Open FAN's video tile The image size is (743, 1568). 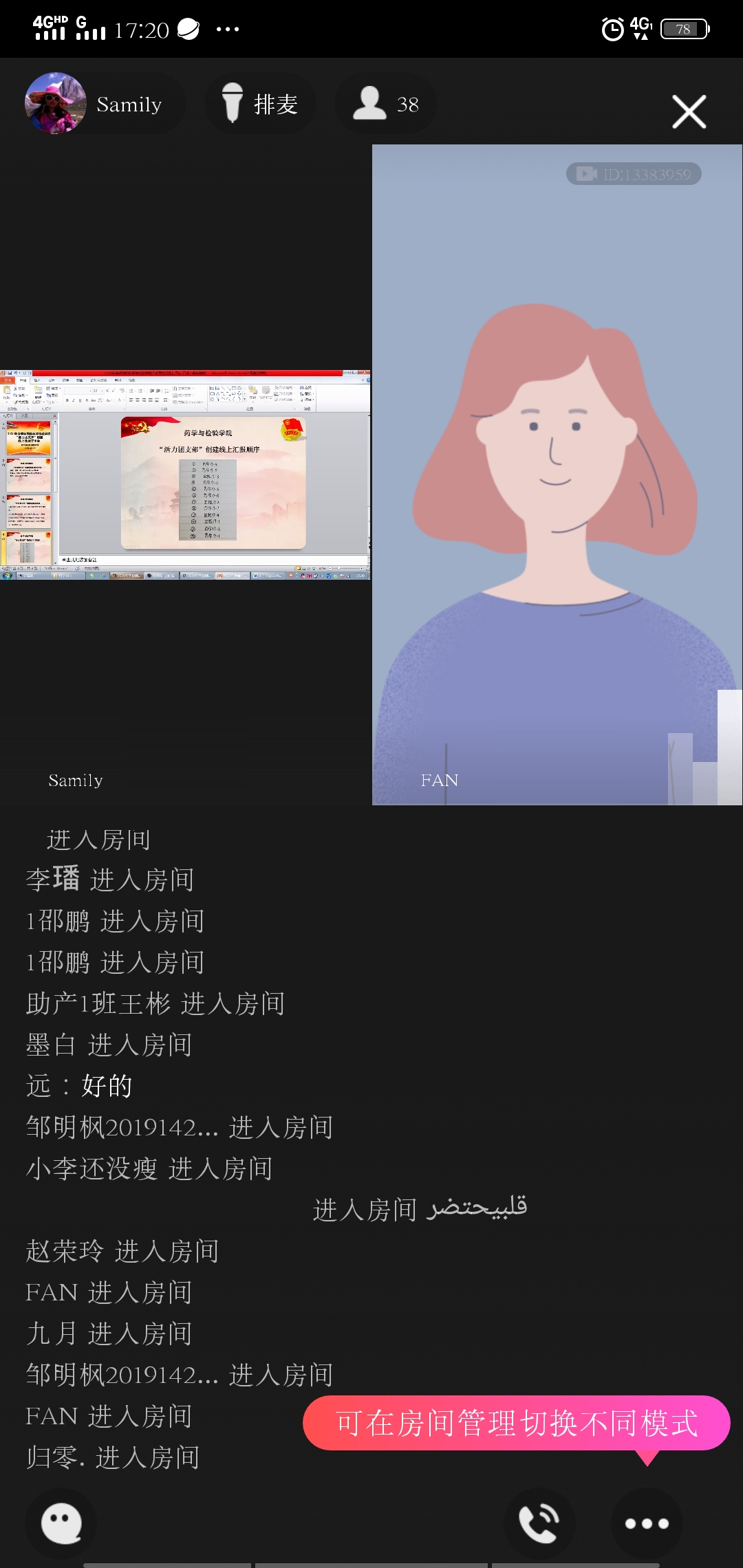click(557, 475)
